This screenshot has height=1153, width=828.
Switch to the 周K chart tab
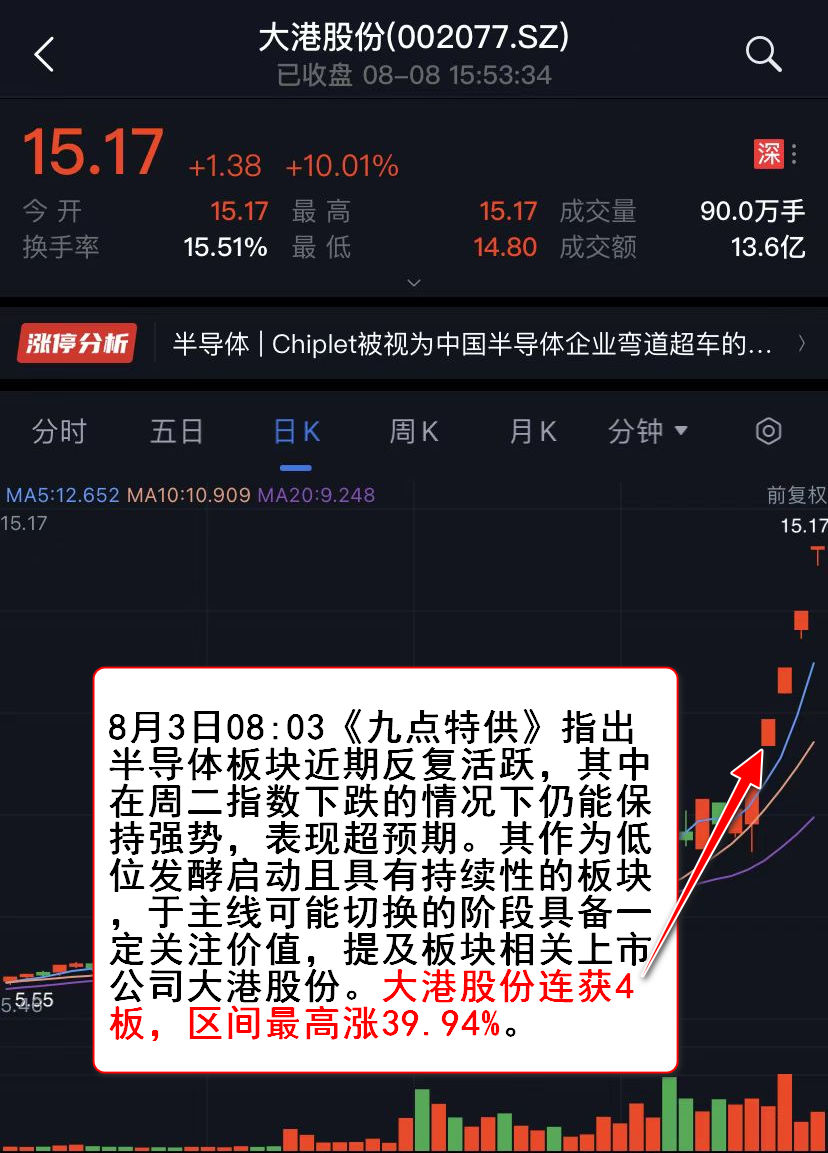(x=414, y=432)
